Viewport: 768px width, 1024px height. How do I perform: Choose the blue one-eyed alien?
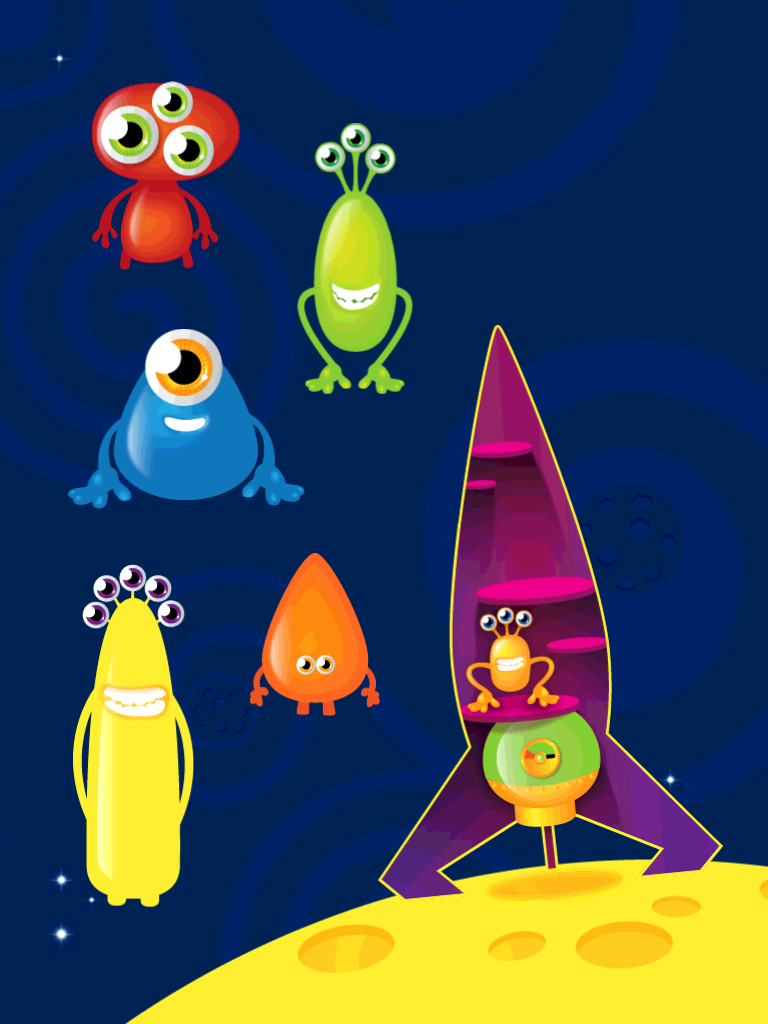click(x=185, y=419)
